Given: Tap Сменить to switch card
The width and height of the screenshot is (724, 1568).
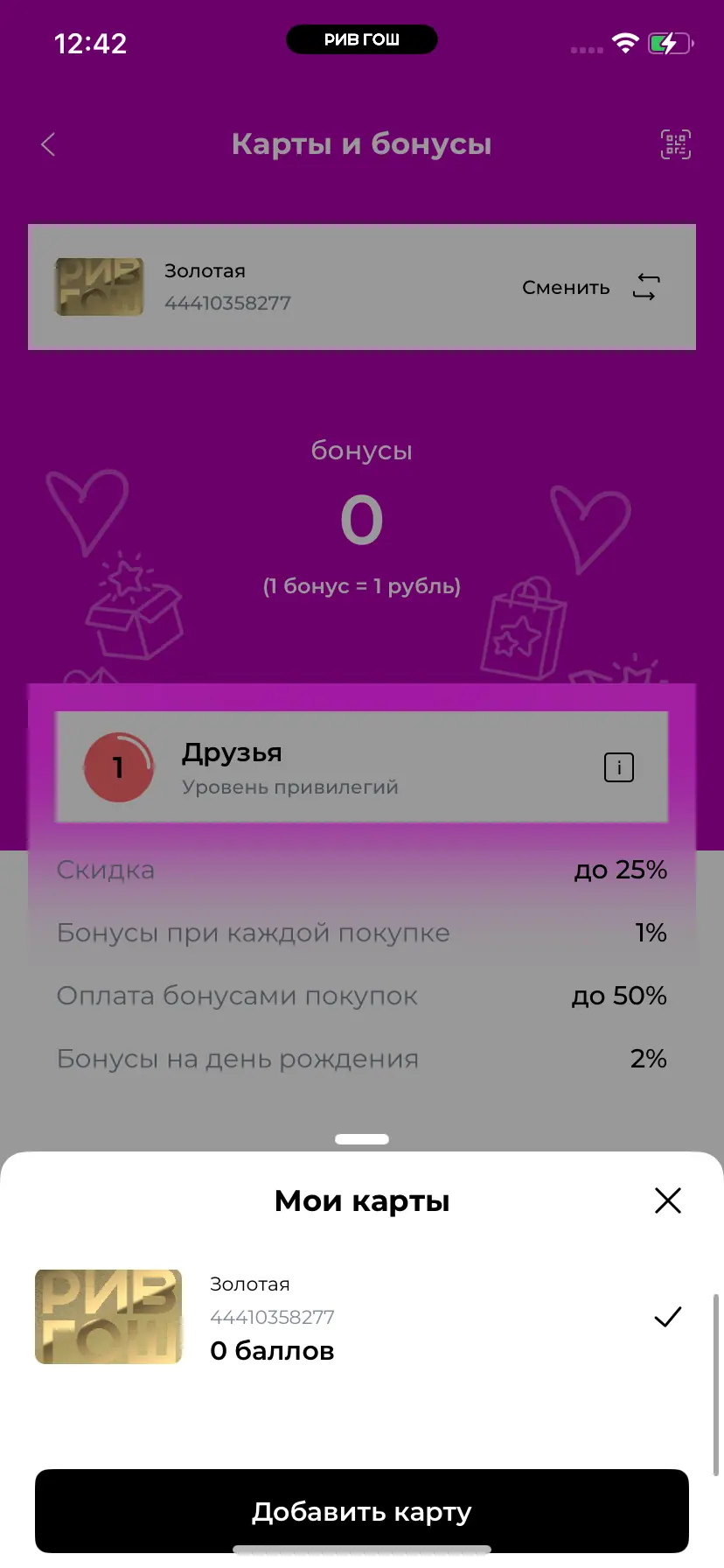Looking at the screenshot, I should click(x=588, y=287).
